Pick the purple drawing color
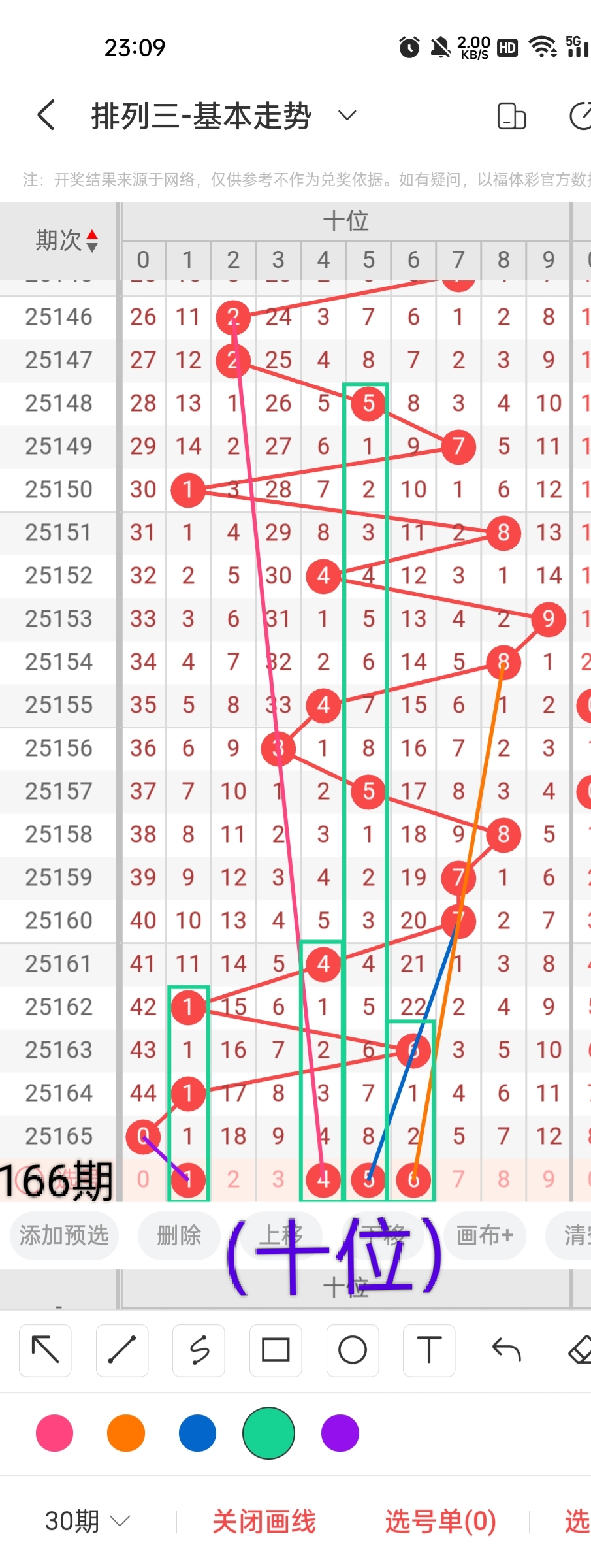This screenshot has height=1568, width=591. (340, 1433)
